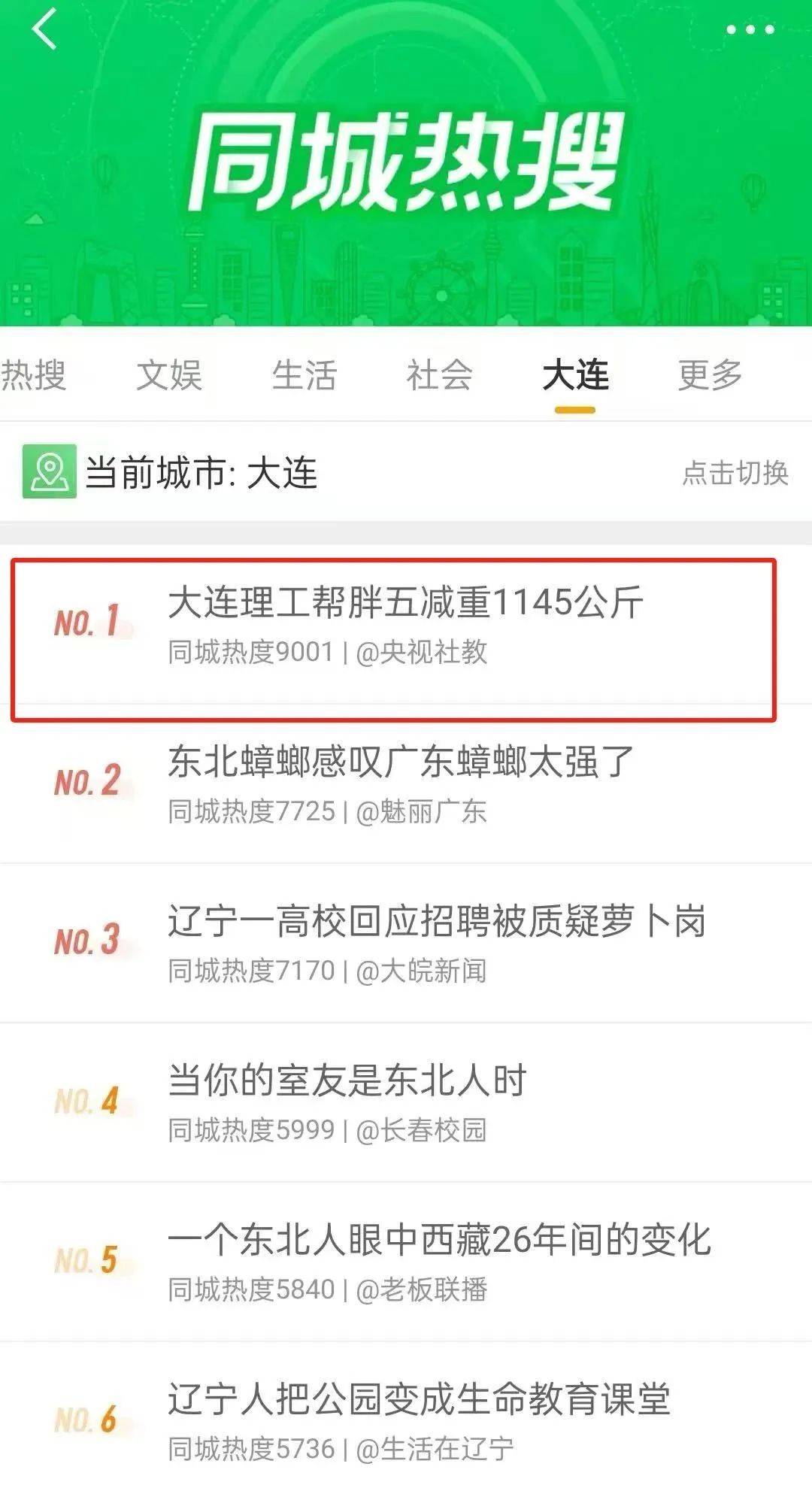Open No.6 topic 辽宁人把公园变成生命教育课堂
The image size is (812, 1497).
pyautogui.click(x=418, y=1400)
